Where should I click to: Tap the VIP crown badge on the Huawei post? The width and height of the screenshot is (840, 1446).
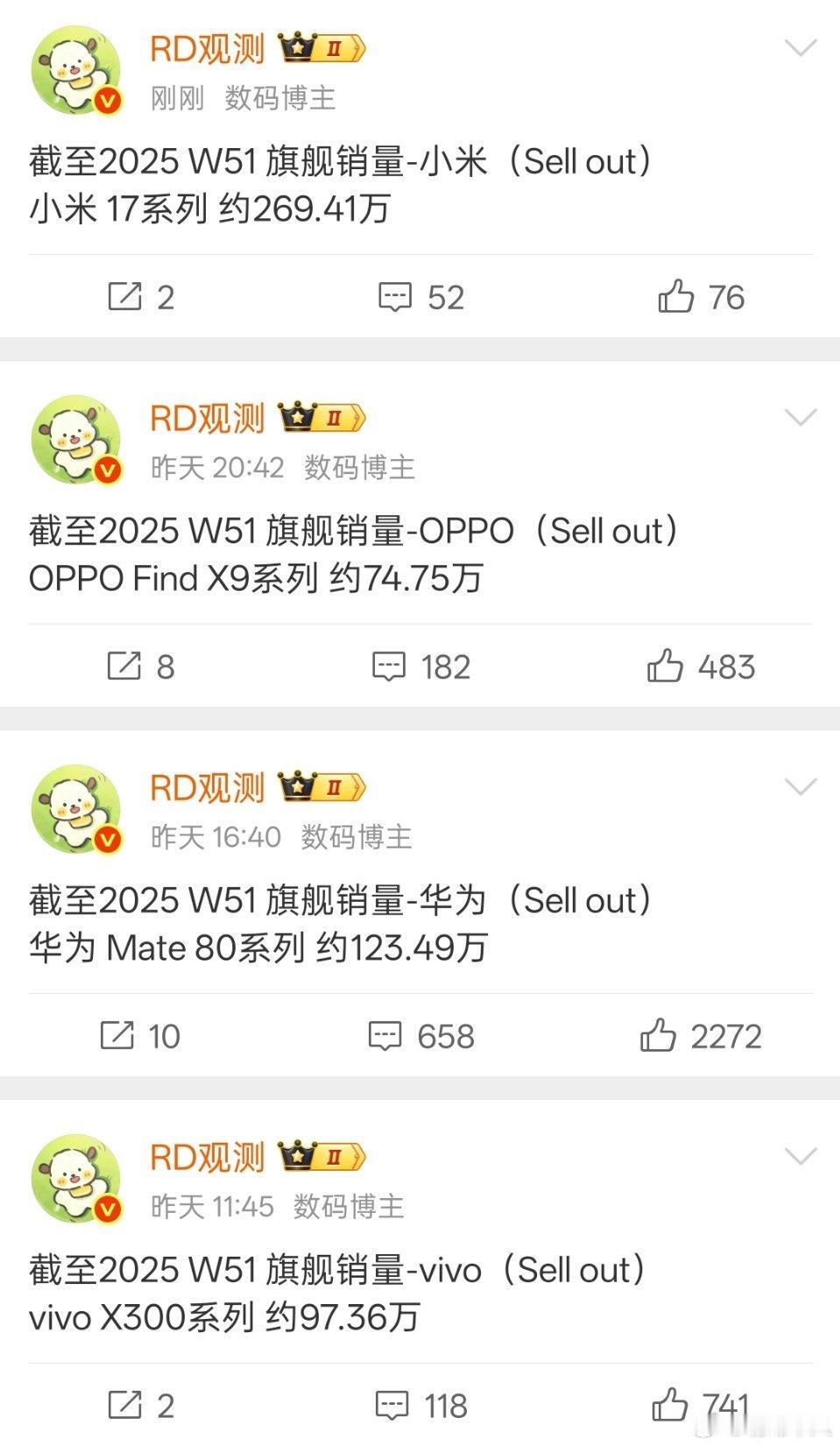pyautogui.click(x=321, y=787)
